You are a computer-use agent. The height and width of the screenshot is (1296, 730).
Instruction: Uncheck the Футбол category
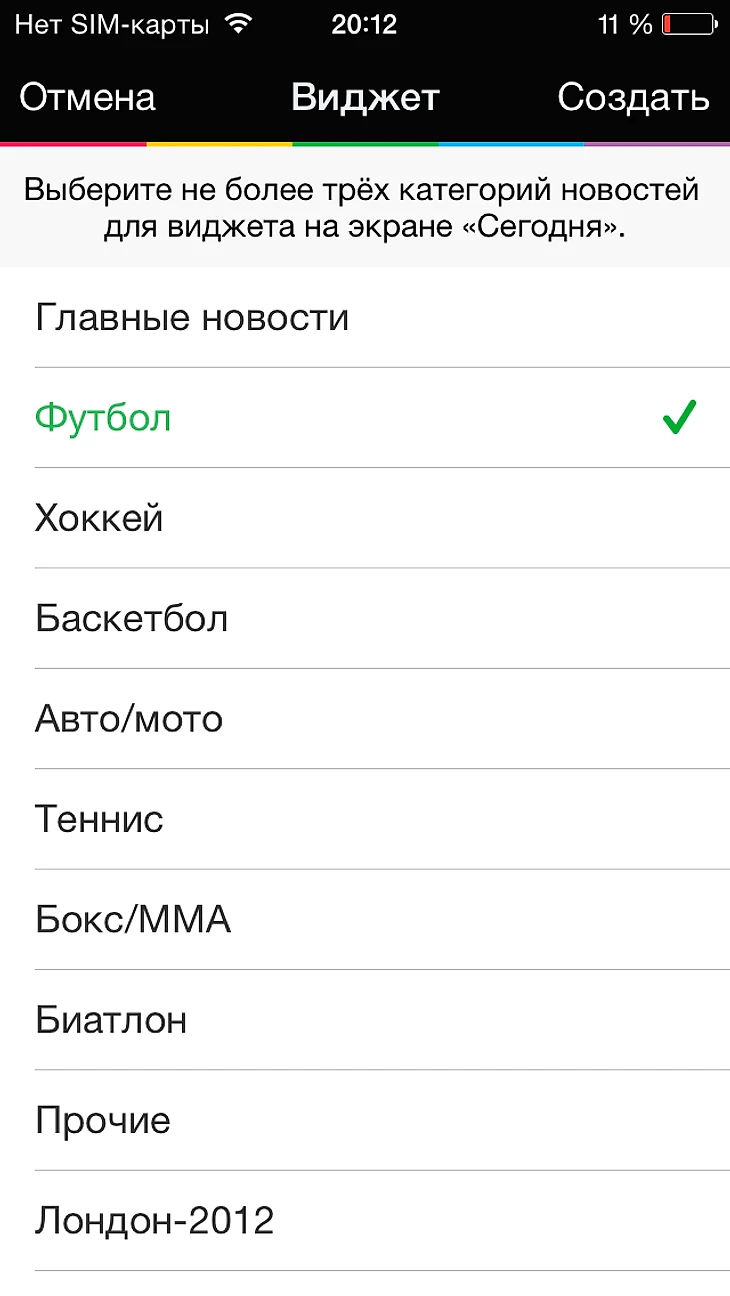coord(365,418)
